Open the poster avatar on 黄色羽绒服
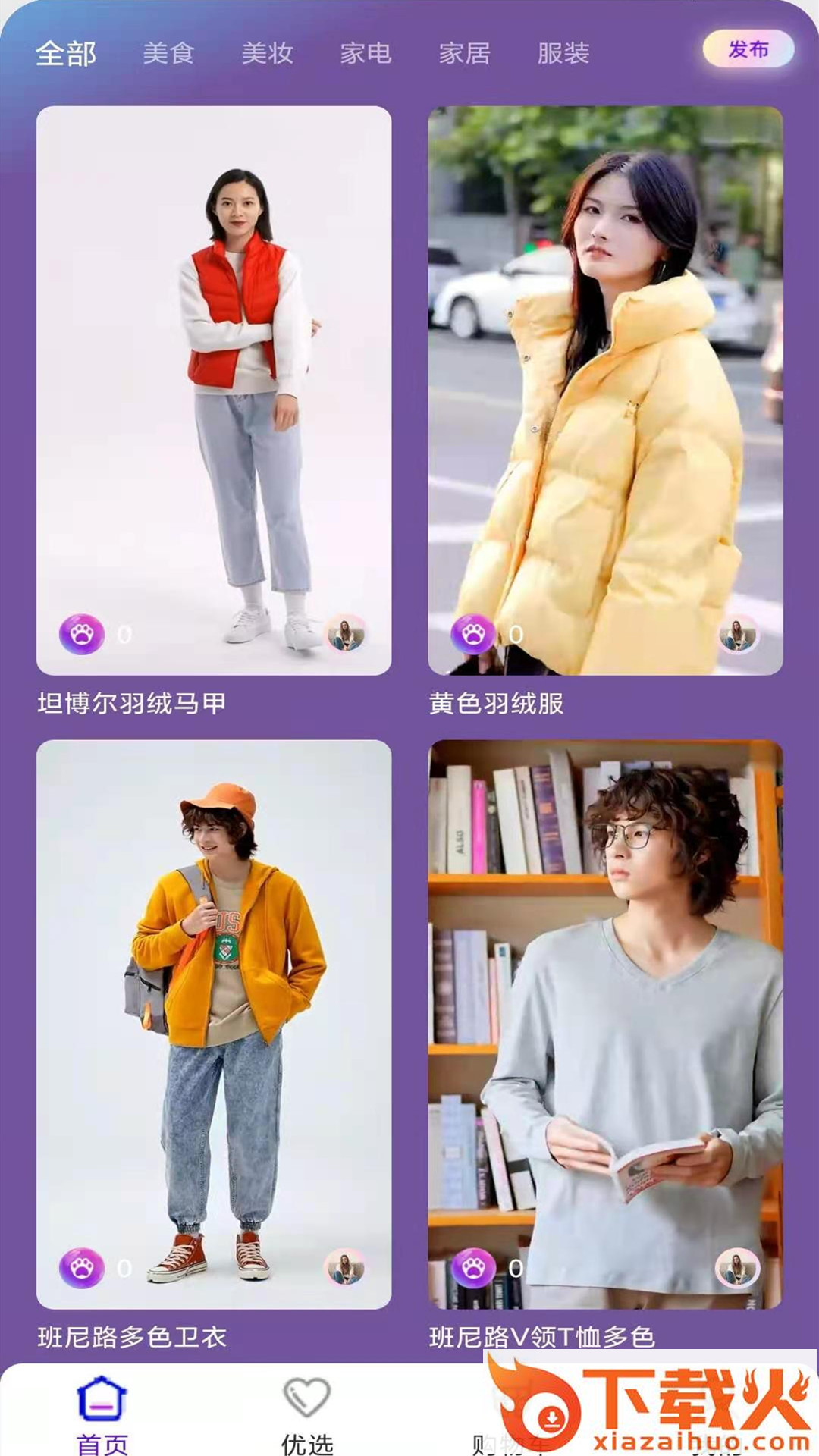This screenshot has height=1456, width=819. click(x=737, y=634)
